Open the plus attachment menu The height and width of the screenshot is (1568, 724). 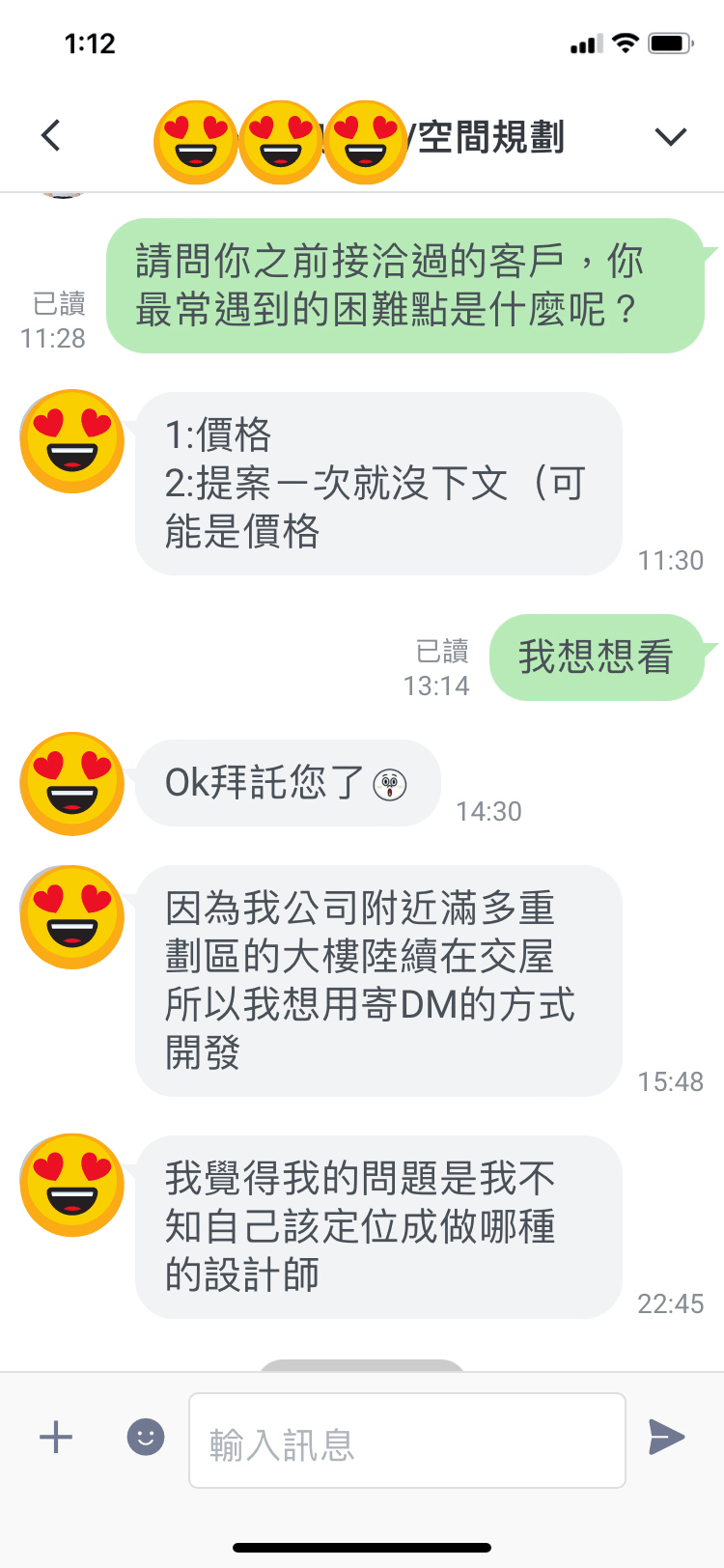point(56,1438)
